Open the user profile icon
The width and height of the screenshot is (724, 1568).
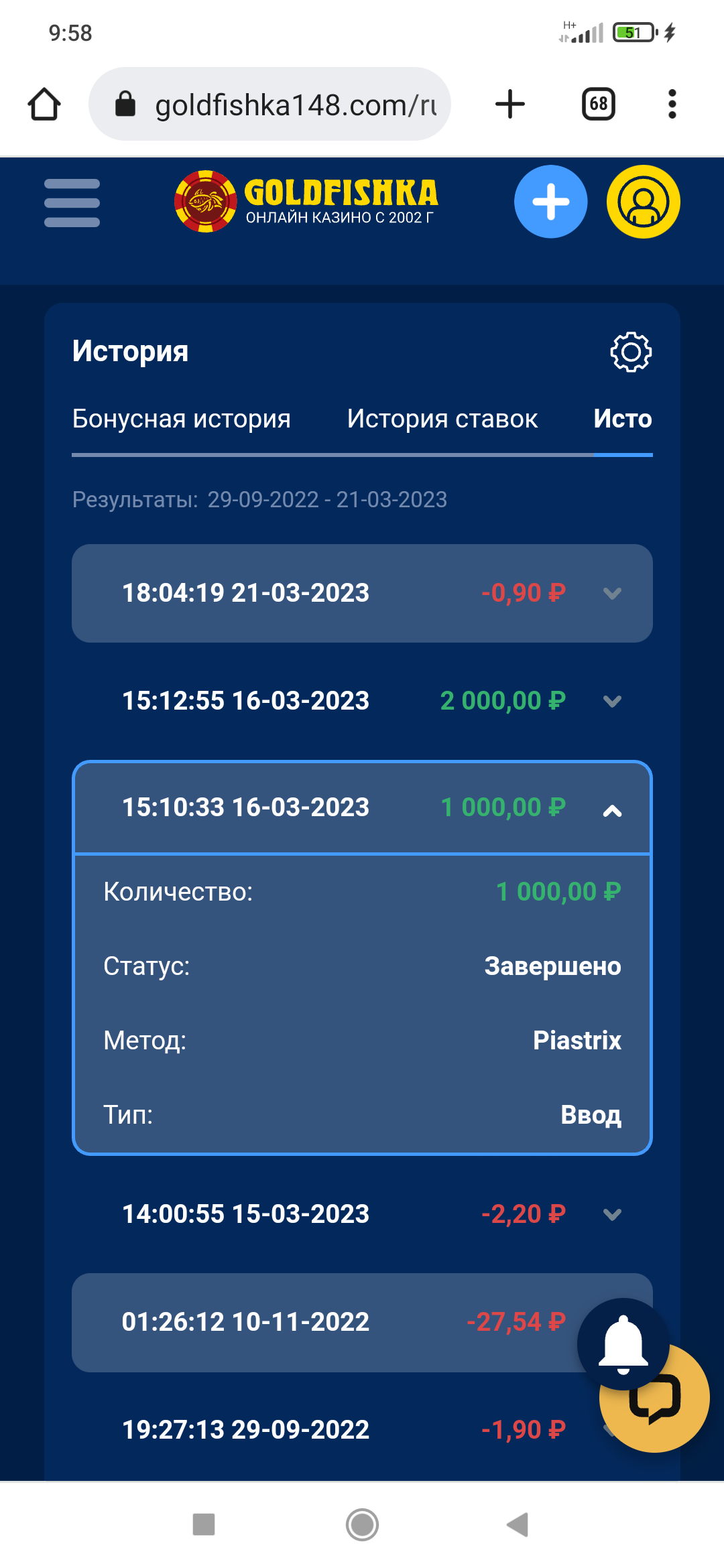pos(643,202)
